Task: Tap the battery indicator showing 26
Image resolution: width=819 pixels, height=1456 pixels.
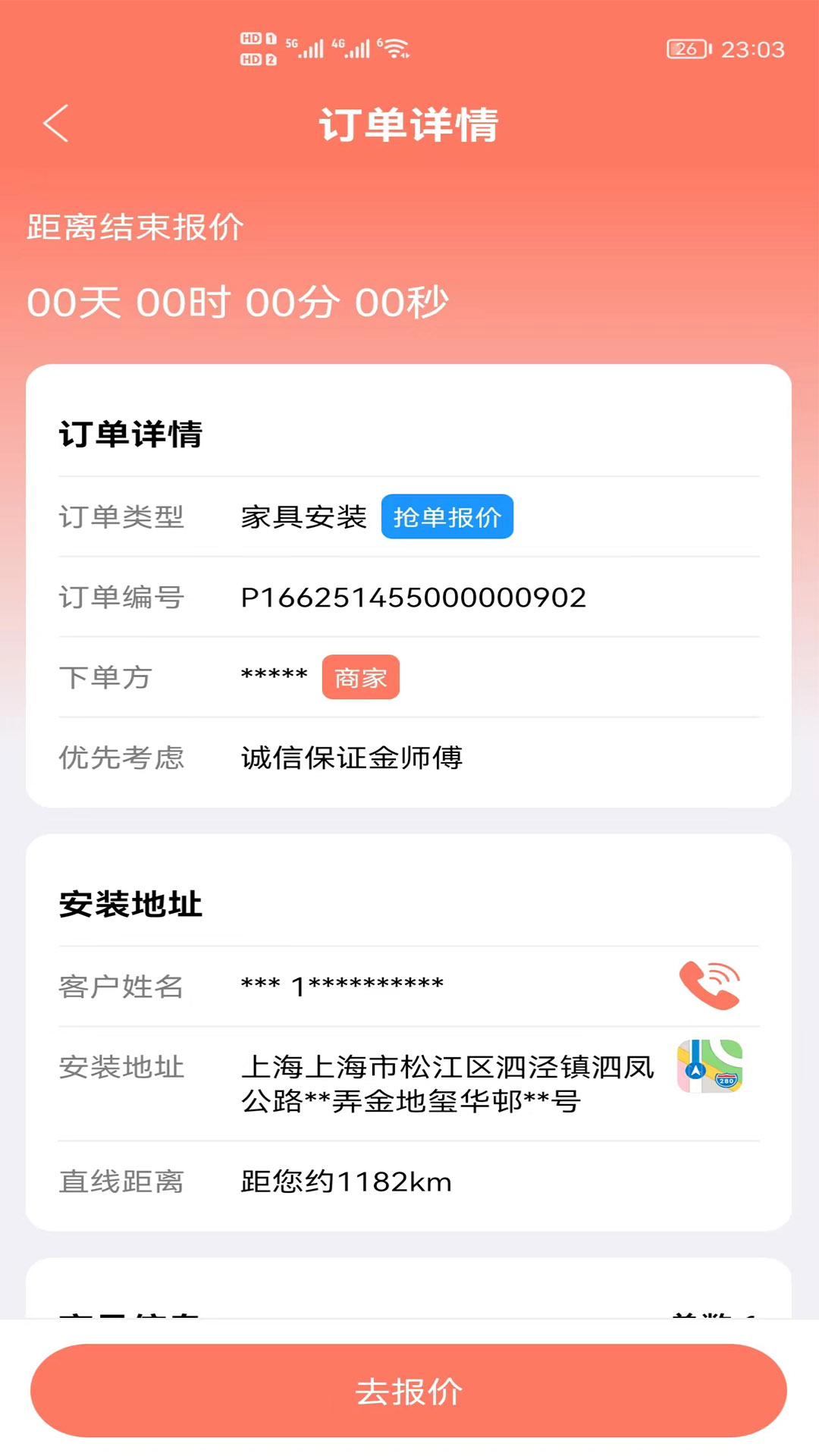Action: click(x=685, y=47)
